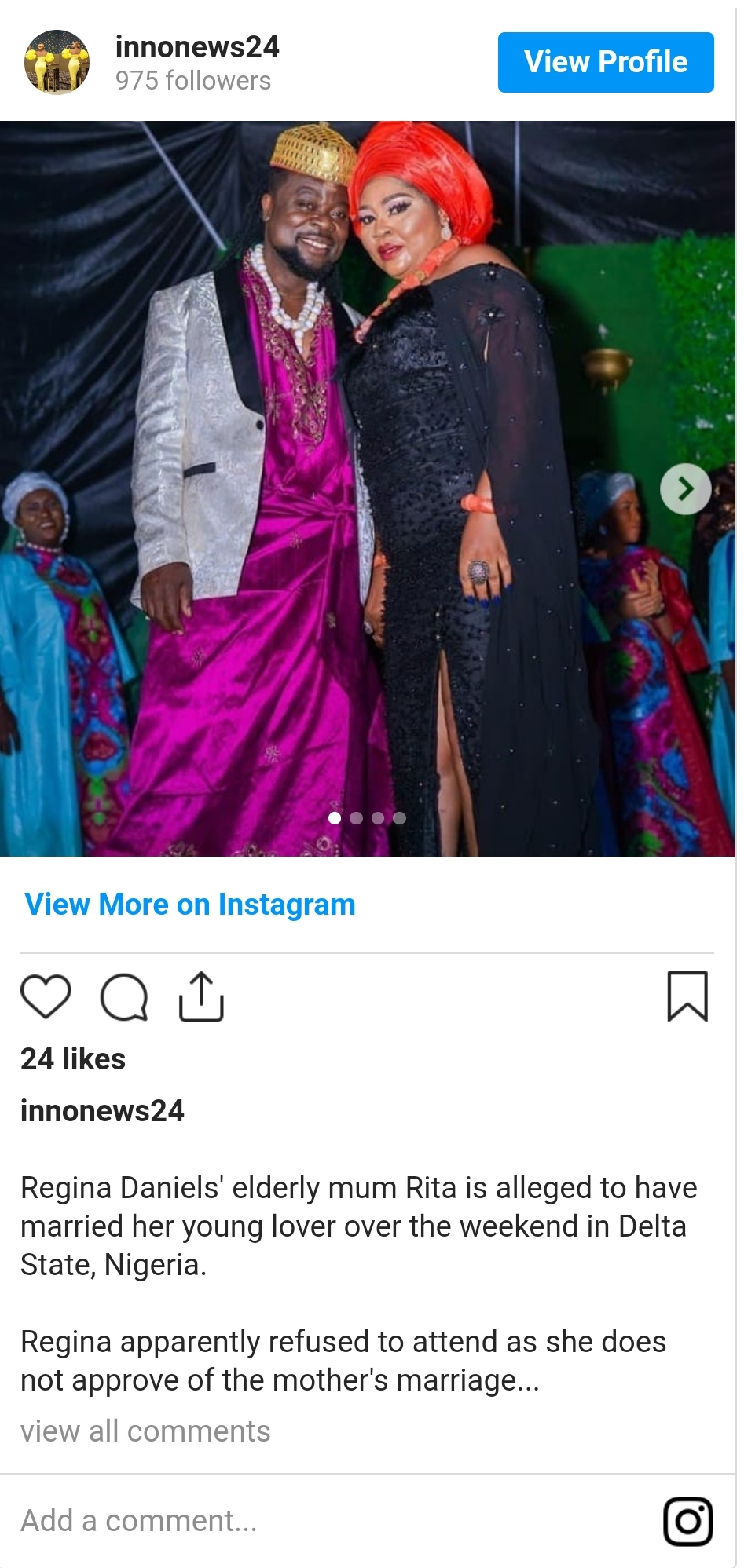Go to next photo in carousel

coord(685,488)
